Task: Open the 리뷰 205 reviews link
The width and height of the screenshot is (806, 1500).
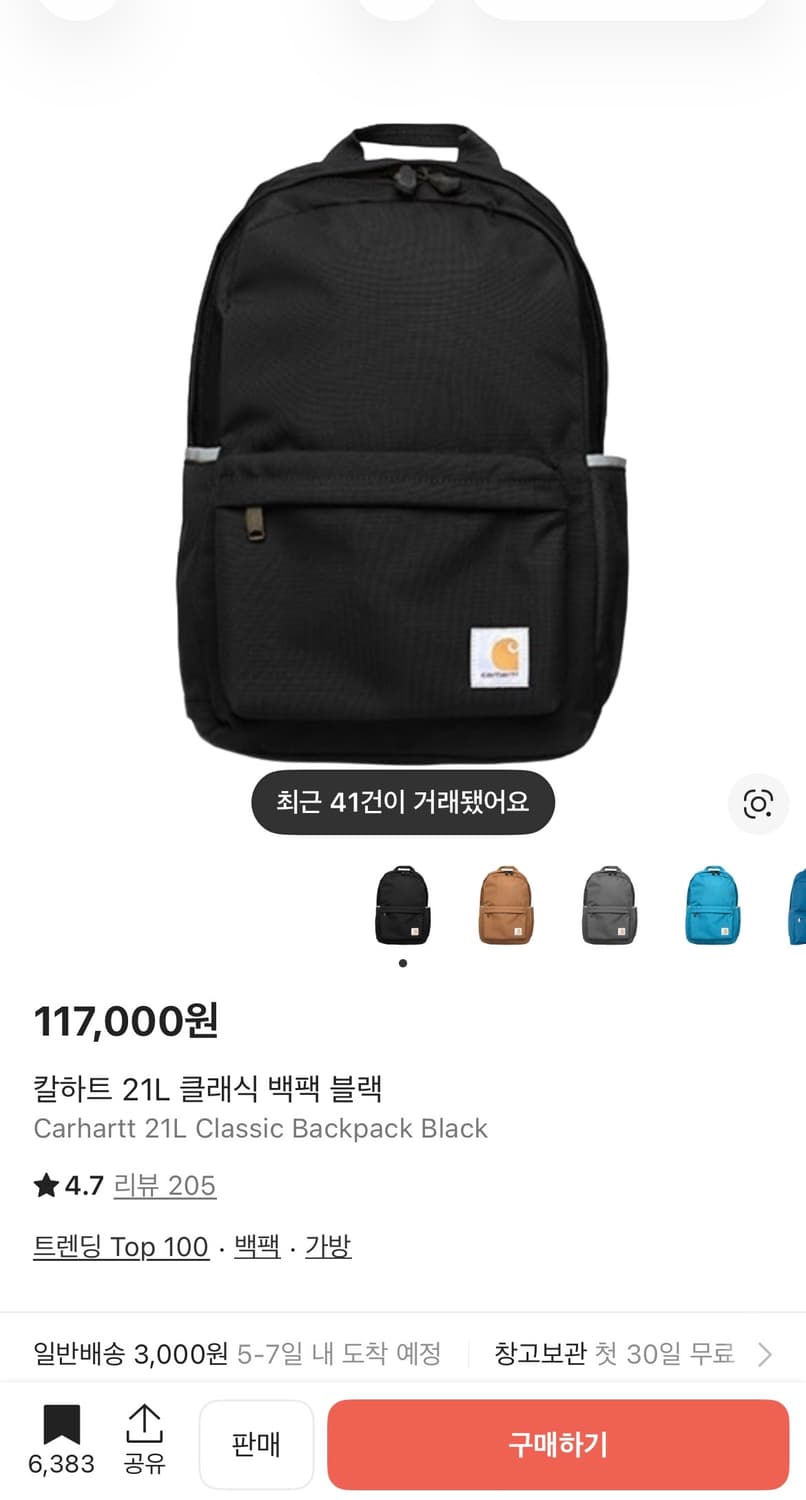Action: 166,1186
